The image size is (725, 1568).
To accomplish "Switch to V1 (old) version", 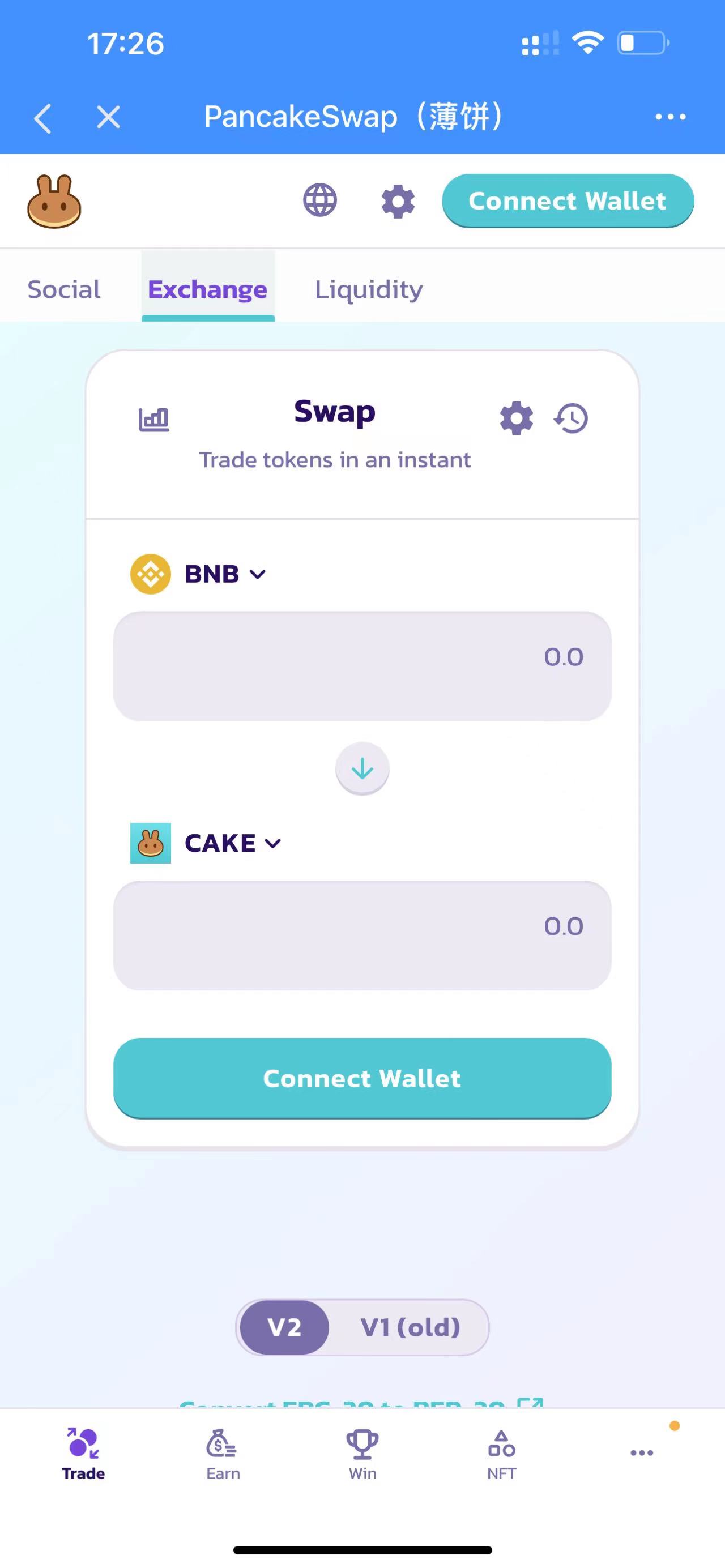I will coord(410,1327).
